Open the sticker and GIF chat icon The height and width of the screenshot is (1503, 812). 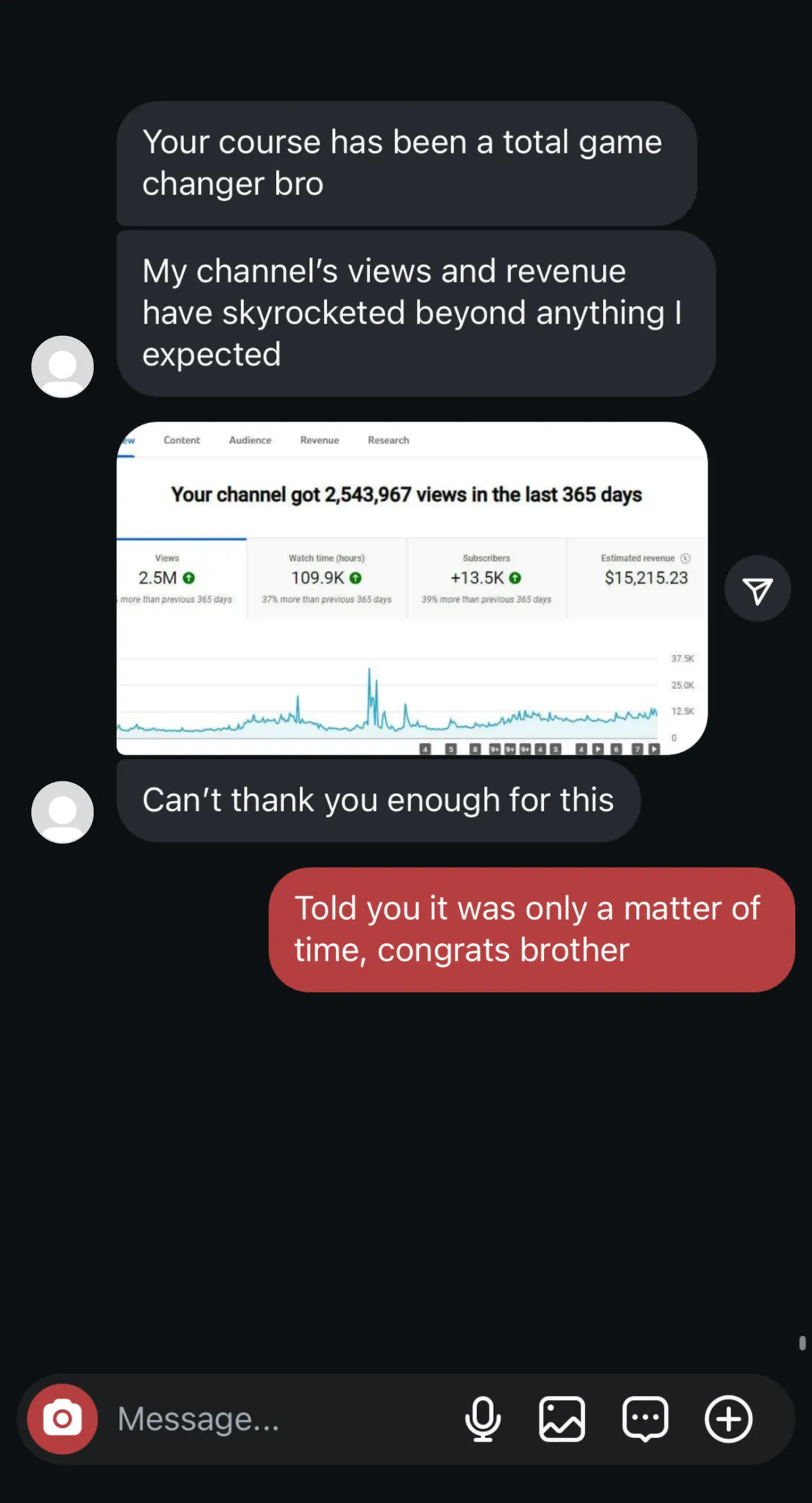pyautogui.click(x=645, y=1418)
